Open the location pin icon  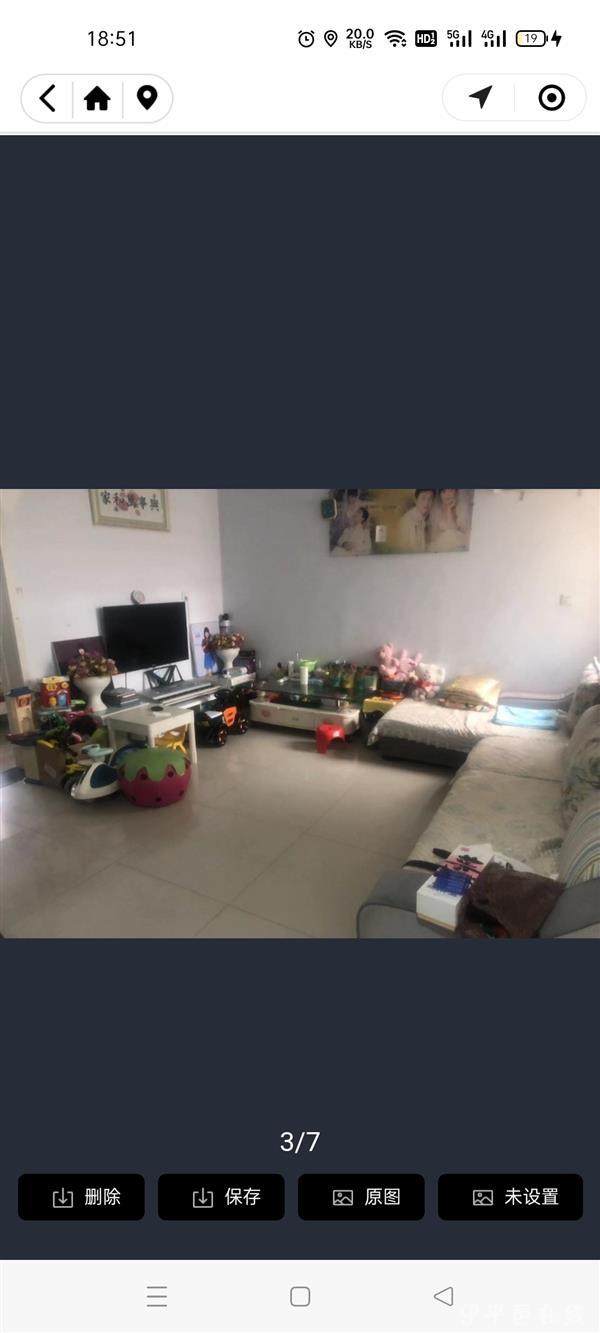pyautogui.click(x=147, y=98)
